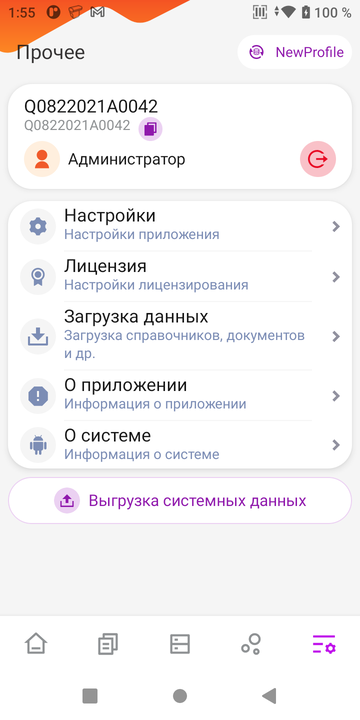Image resolution: width=360 pixels, height=720 pixels.
Task: Log out of the Администратор account
Action: [x=318, y=159]
